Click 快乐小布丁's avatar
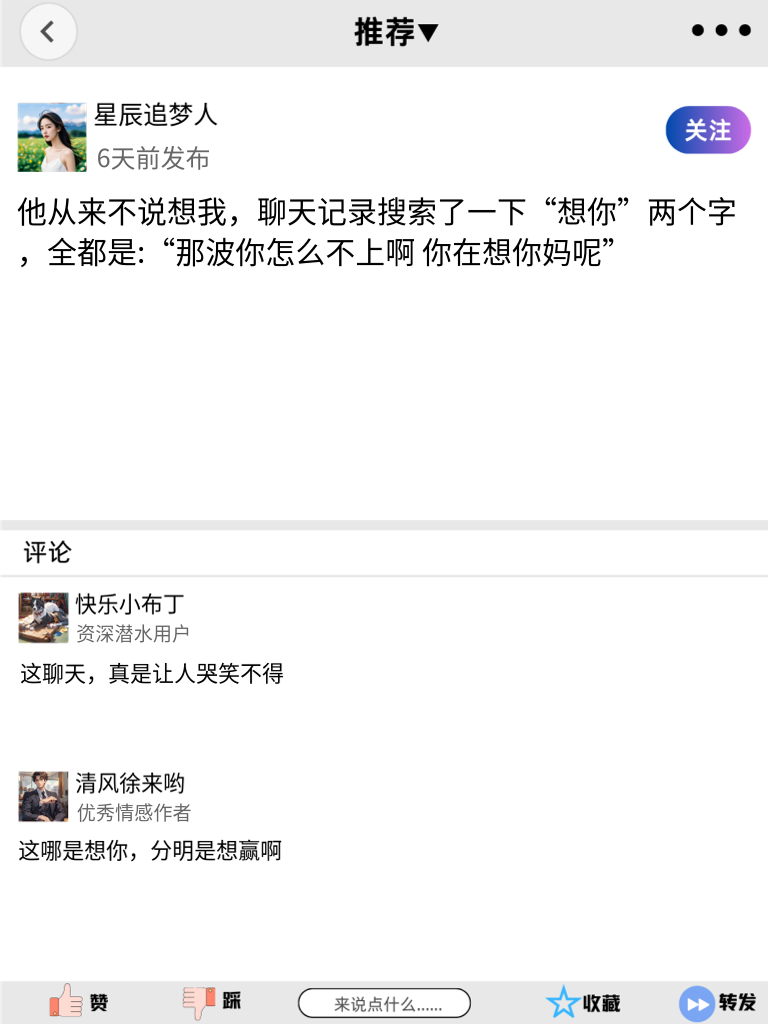This screenshot has width=768, height=1024. [43, 618]
